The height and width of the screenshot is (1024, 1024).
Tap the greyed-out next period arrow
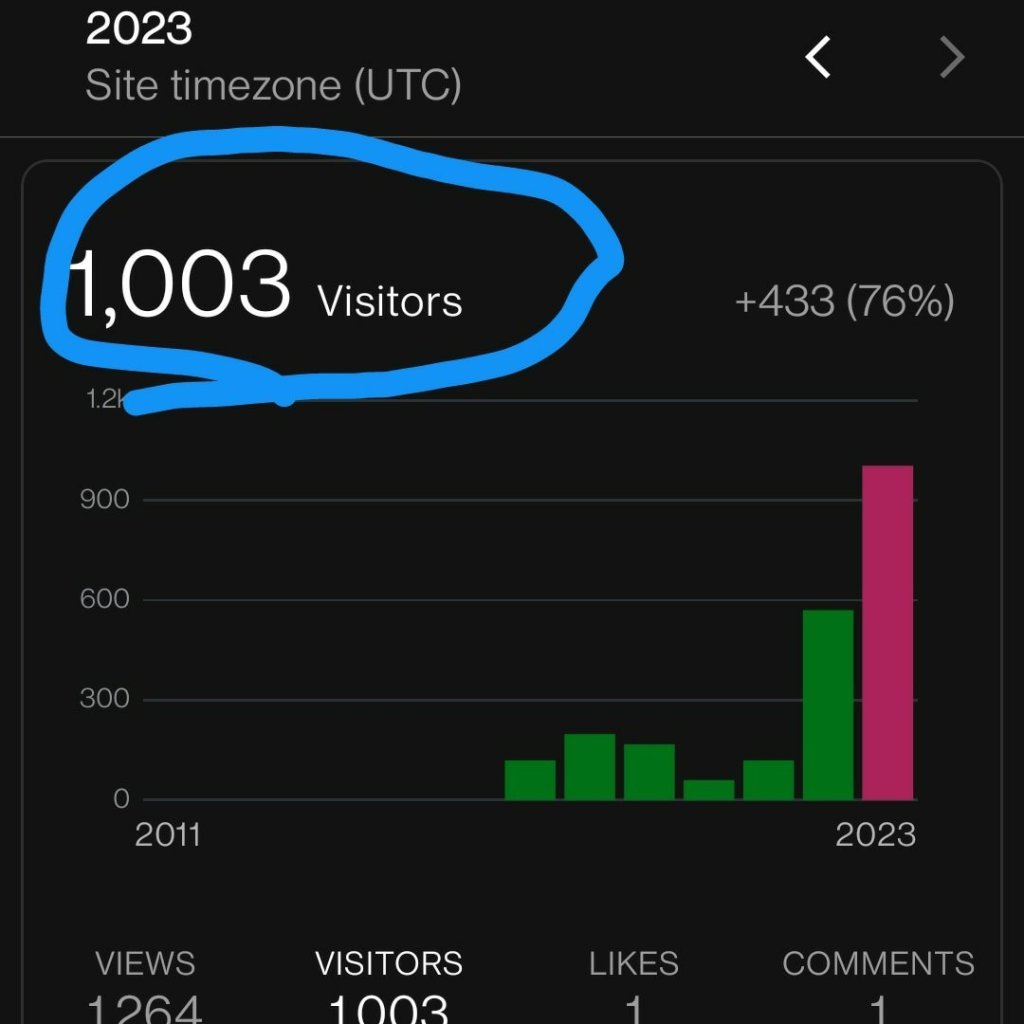[x=952, y=59]
